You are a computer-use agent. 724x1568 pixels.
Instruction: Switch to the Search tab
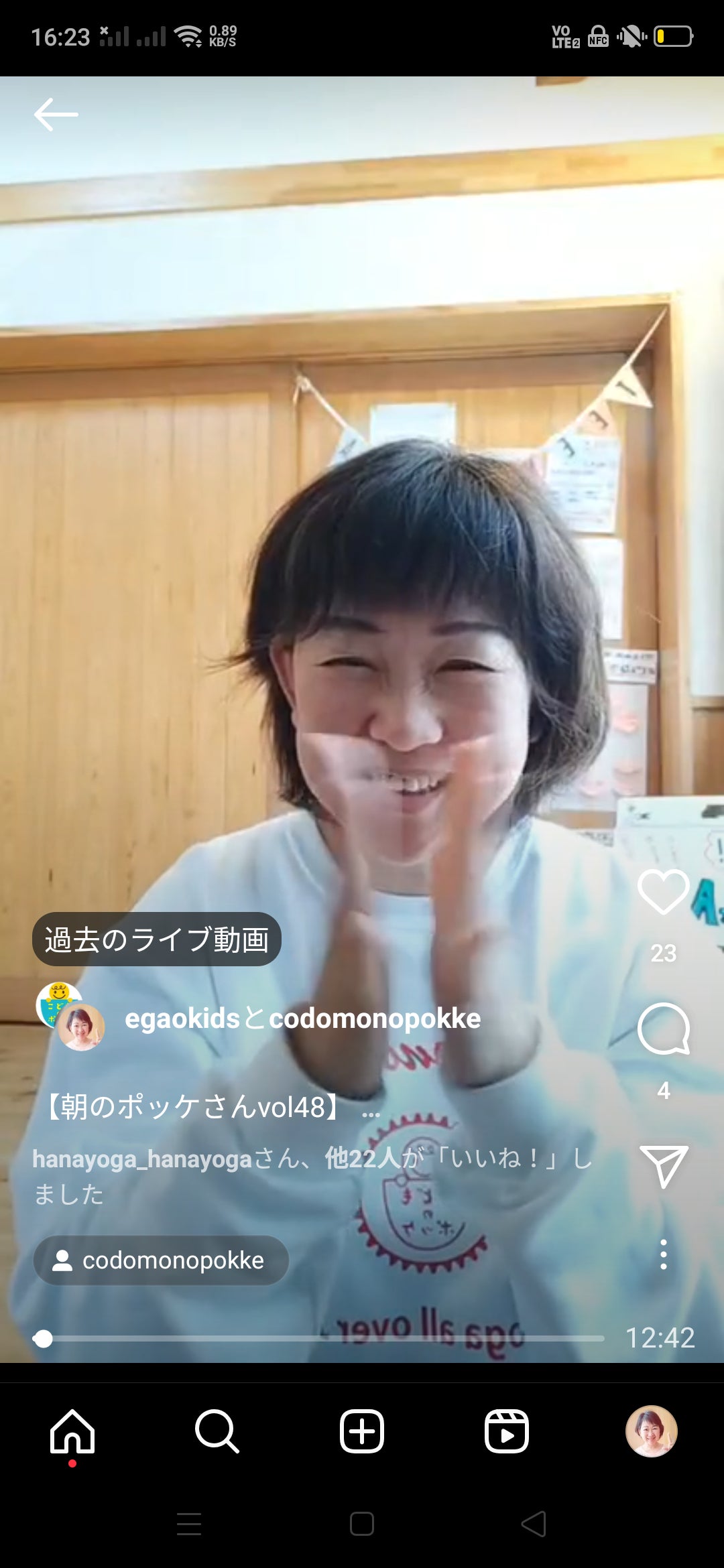[x=217, y=1431]
